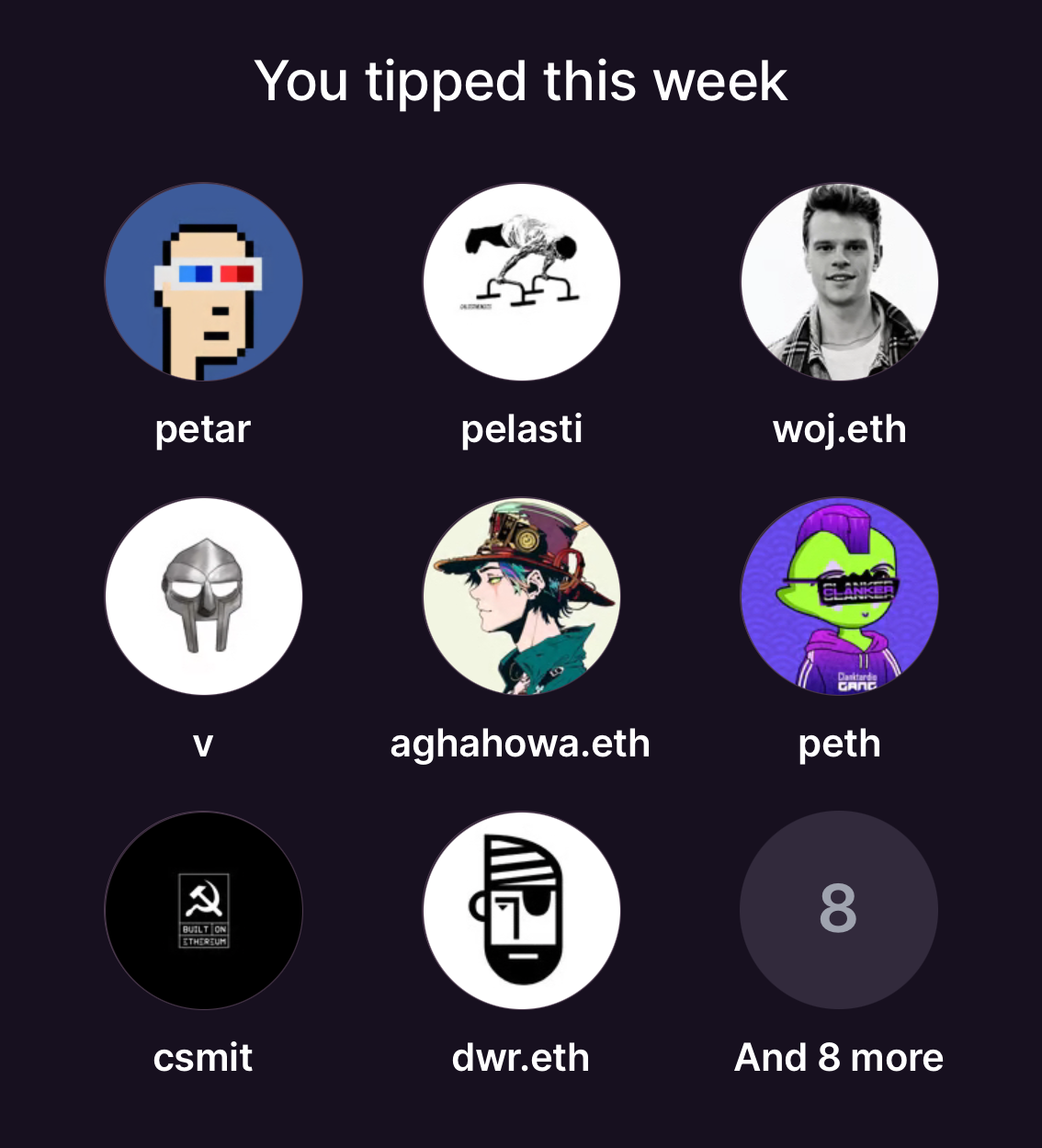The width and height of the screenshot is (1042, 1148).
Task: View dwr.eth's profile
Action: (x=521, y=910)
